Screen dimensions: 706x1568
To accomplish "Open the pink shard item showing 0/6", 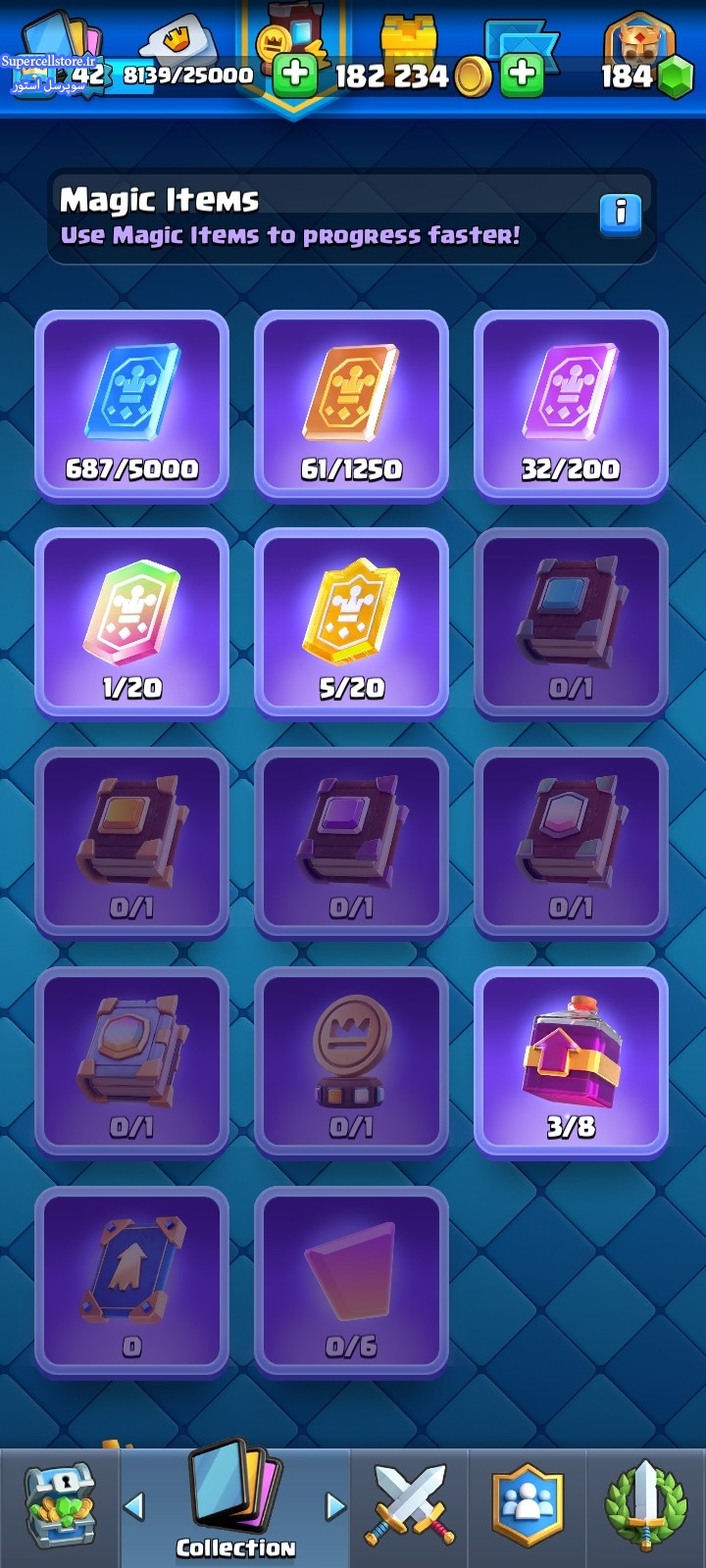I will tap(351, 1282).
